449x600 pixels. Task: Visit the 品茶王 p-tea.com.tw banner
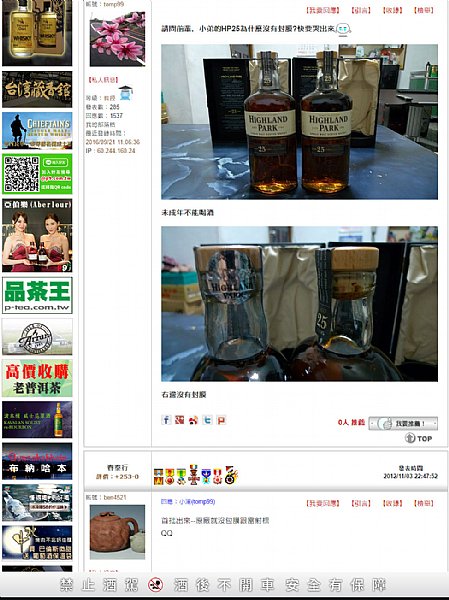[37, 295]
